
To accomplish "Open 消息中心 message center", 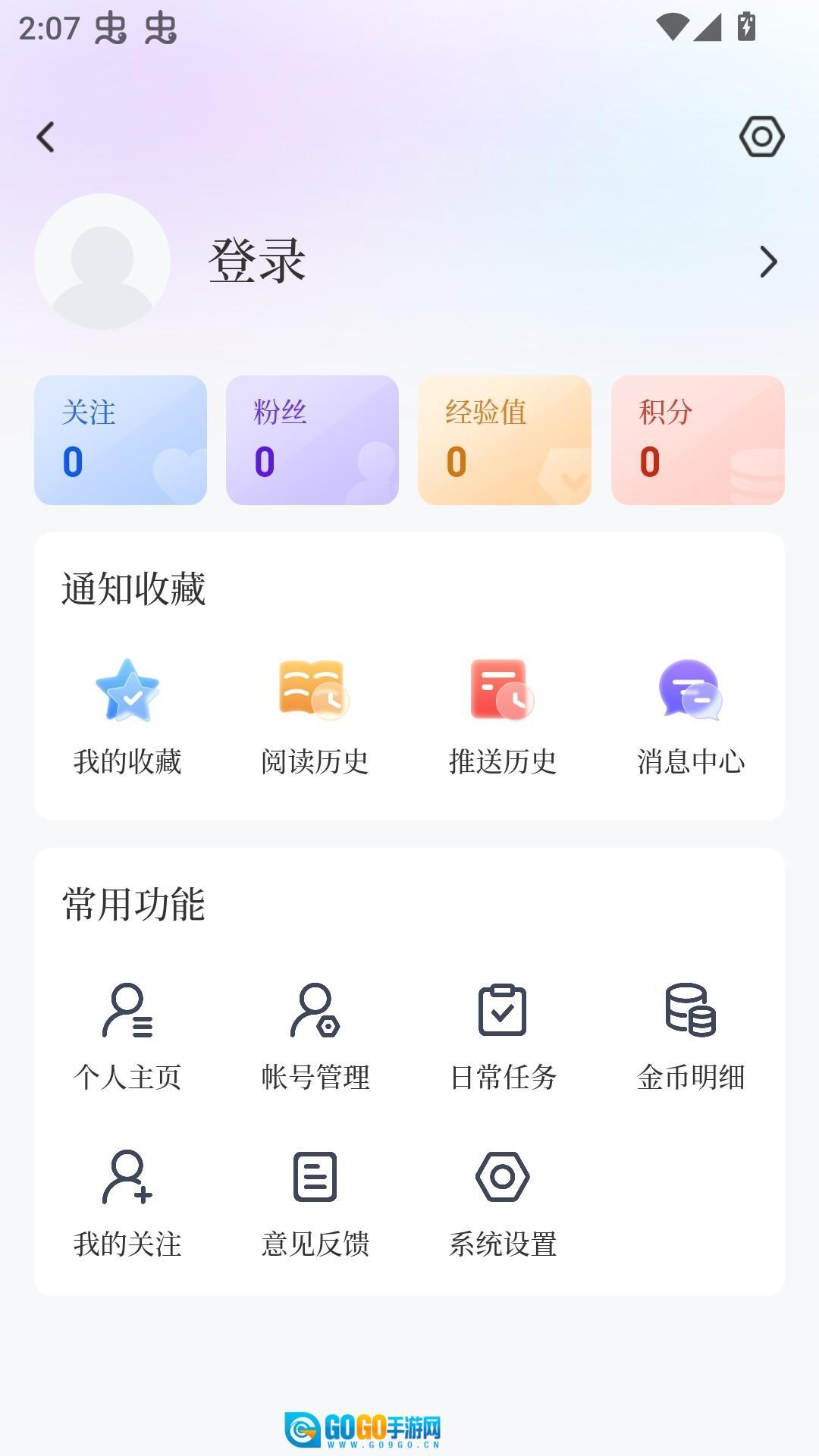I will click(691, 717).
